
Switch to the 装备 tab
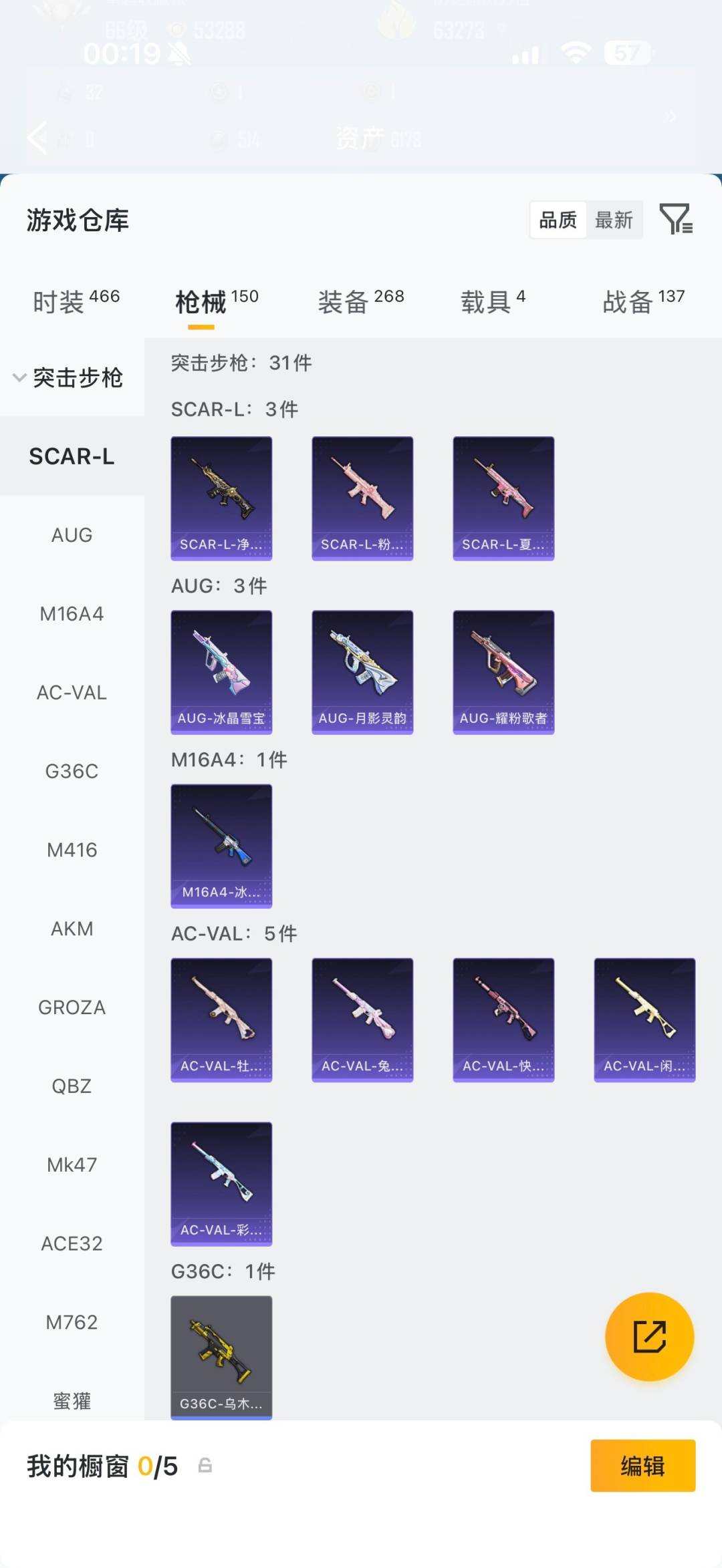(x=361, y=301)
